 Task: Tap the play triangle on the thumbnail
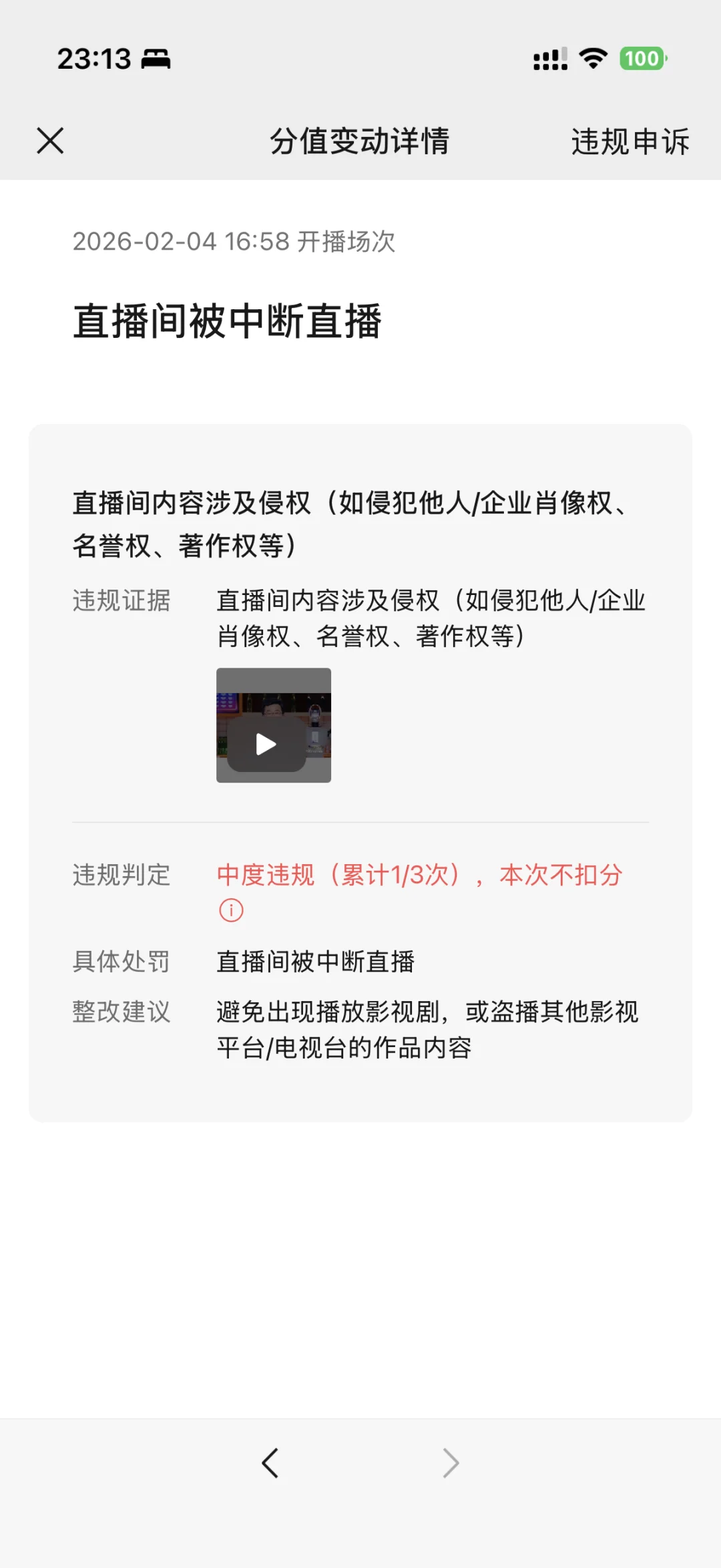266,743
